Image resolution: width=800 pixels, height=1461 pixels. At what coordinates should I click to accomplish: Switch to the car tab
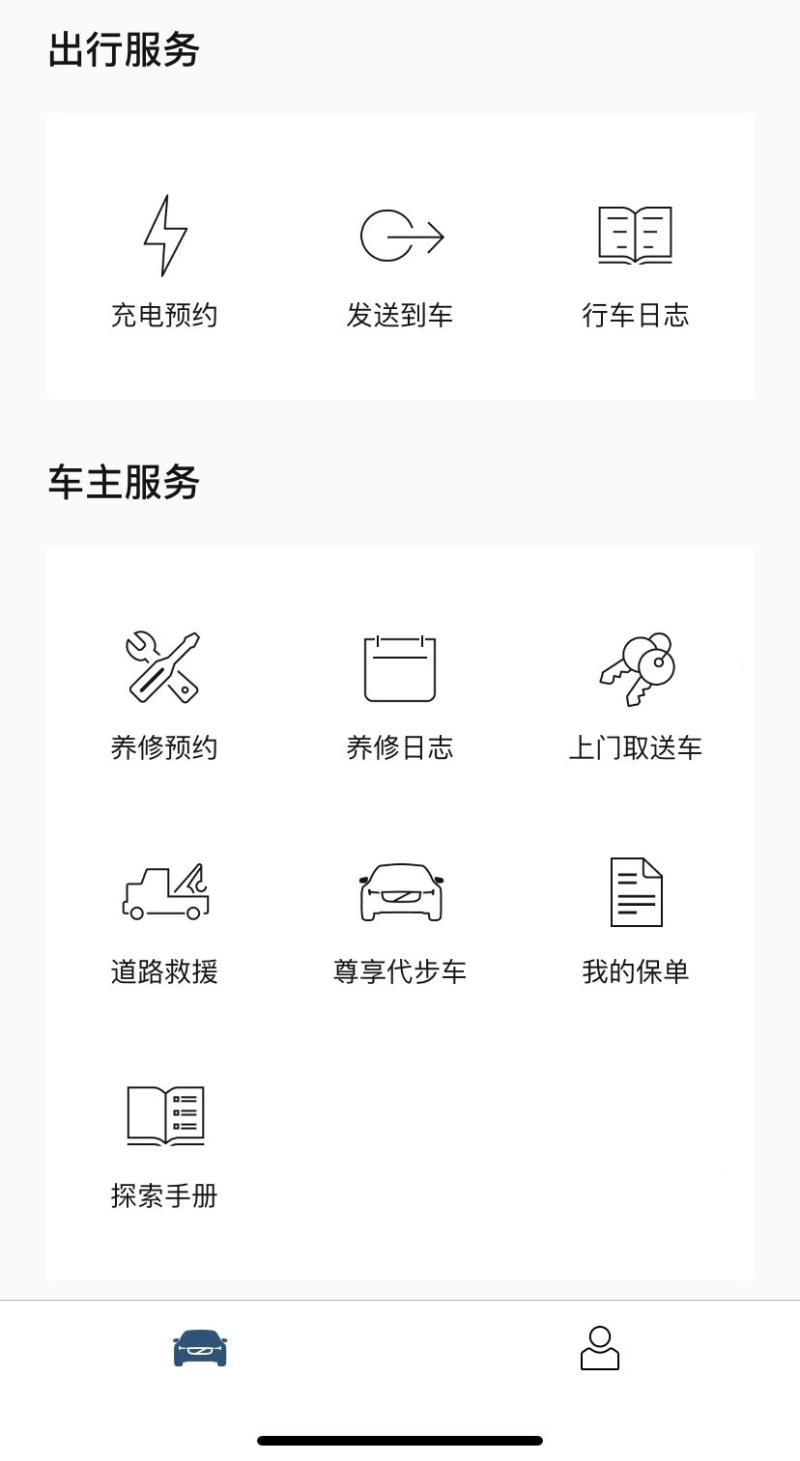200,1348
